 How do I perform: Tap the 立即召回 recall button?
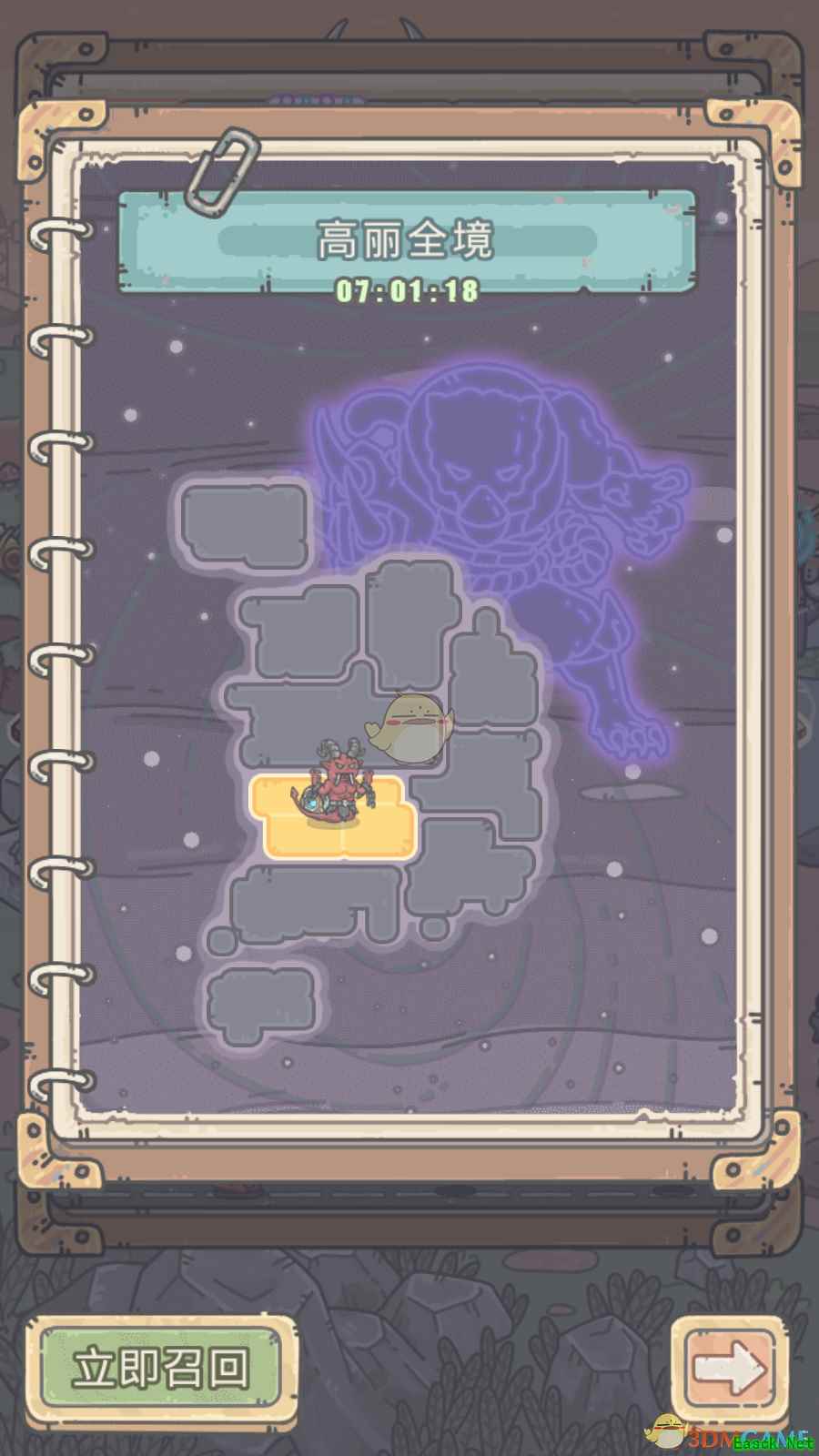162,1368
